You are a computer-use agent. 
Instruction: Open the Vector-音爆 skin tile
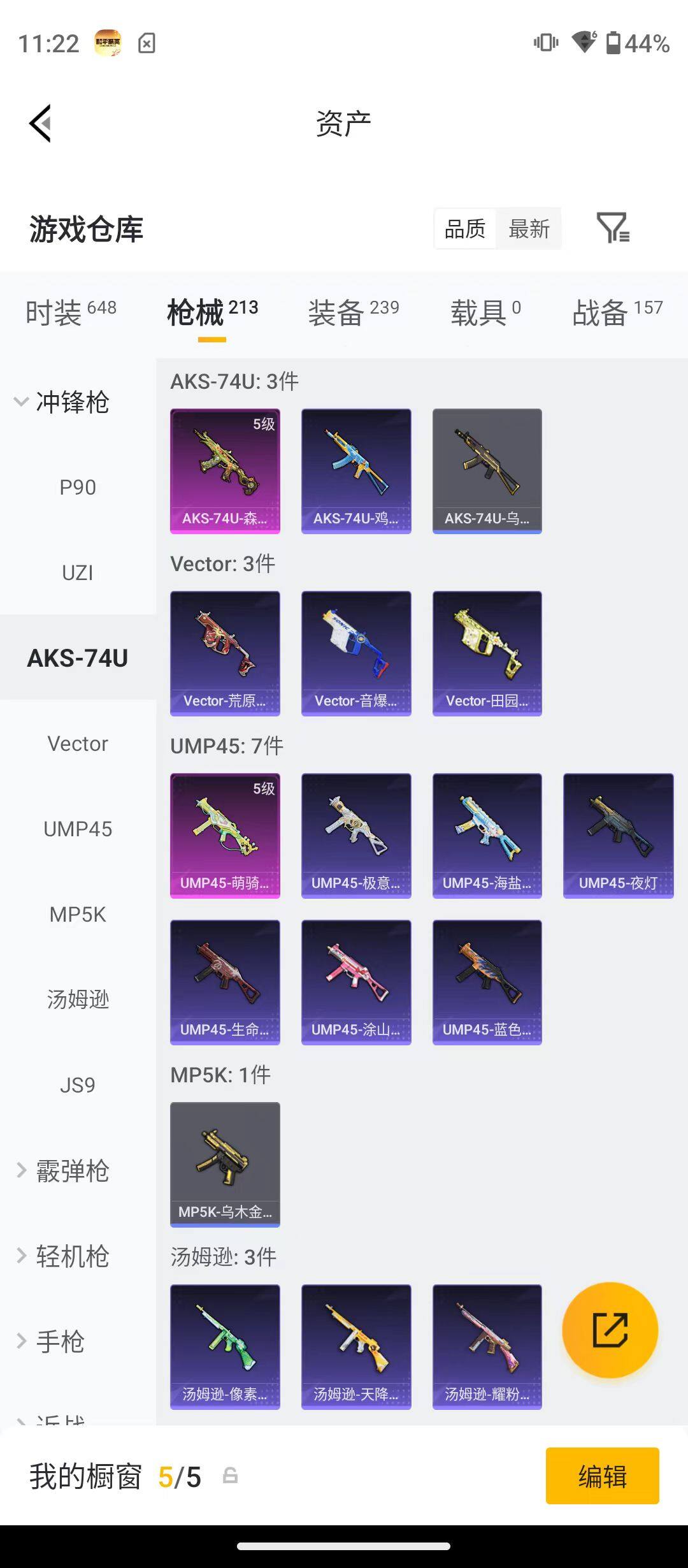coord(356,653)
